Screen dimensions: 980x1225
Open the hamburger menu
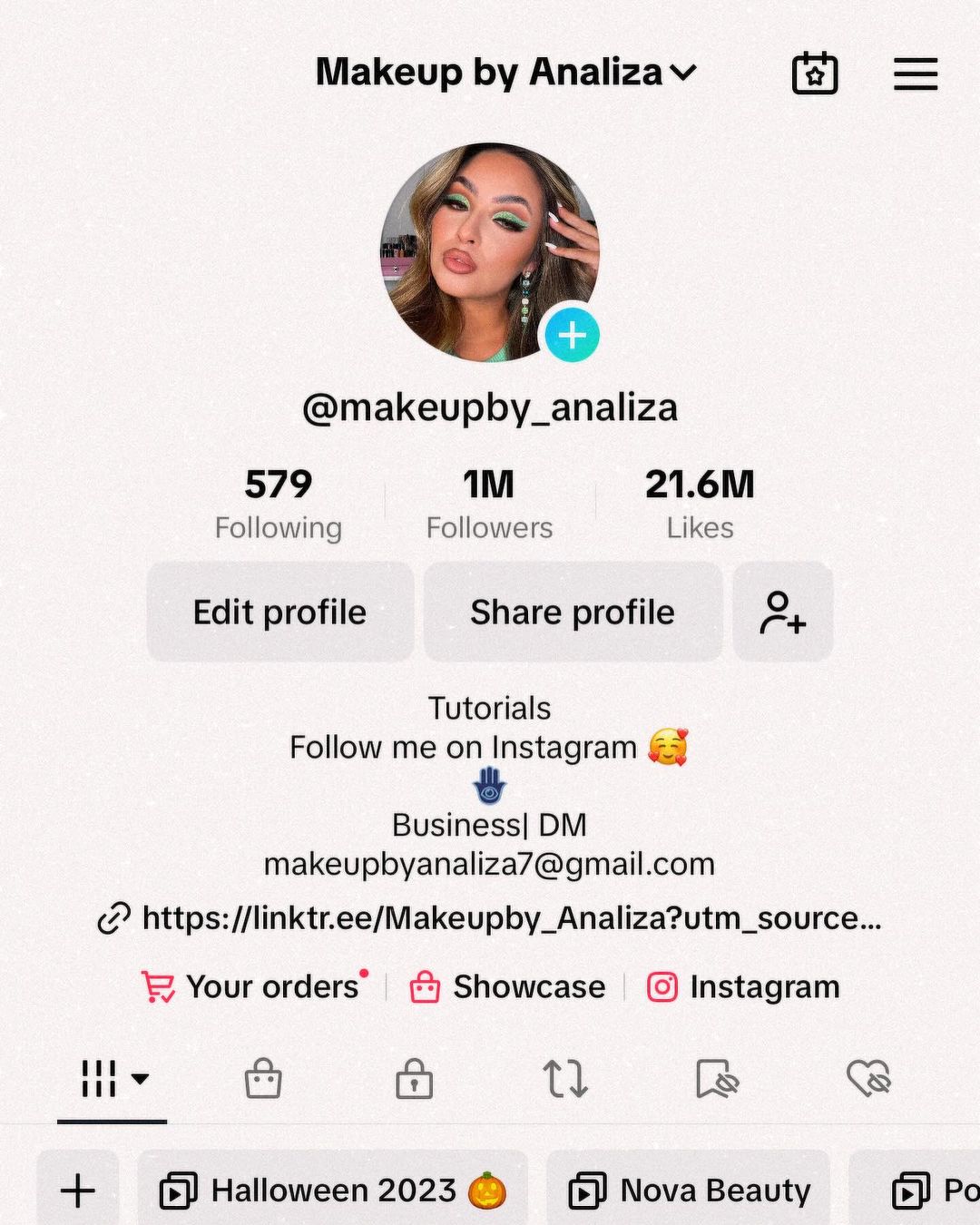click(915, 73)
